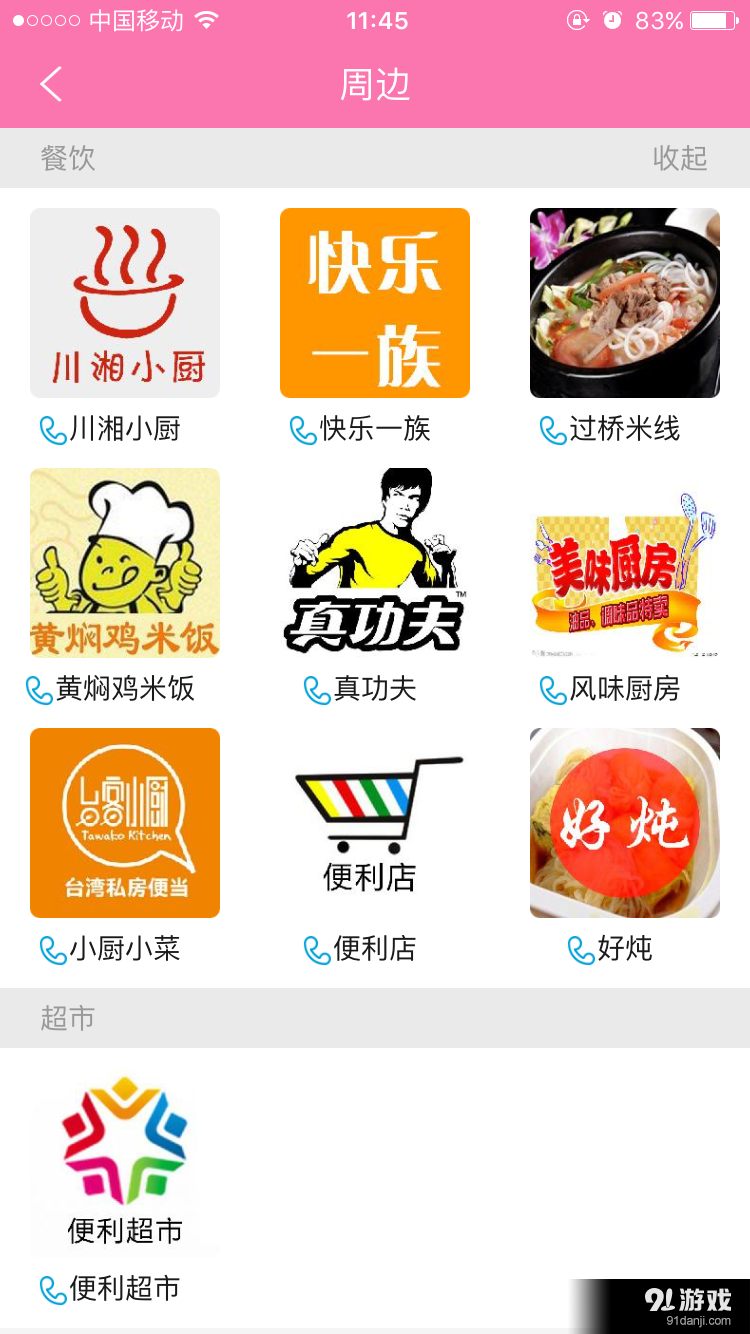Tap the battery indicator showing 83%

[x=710, y=20]
